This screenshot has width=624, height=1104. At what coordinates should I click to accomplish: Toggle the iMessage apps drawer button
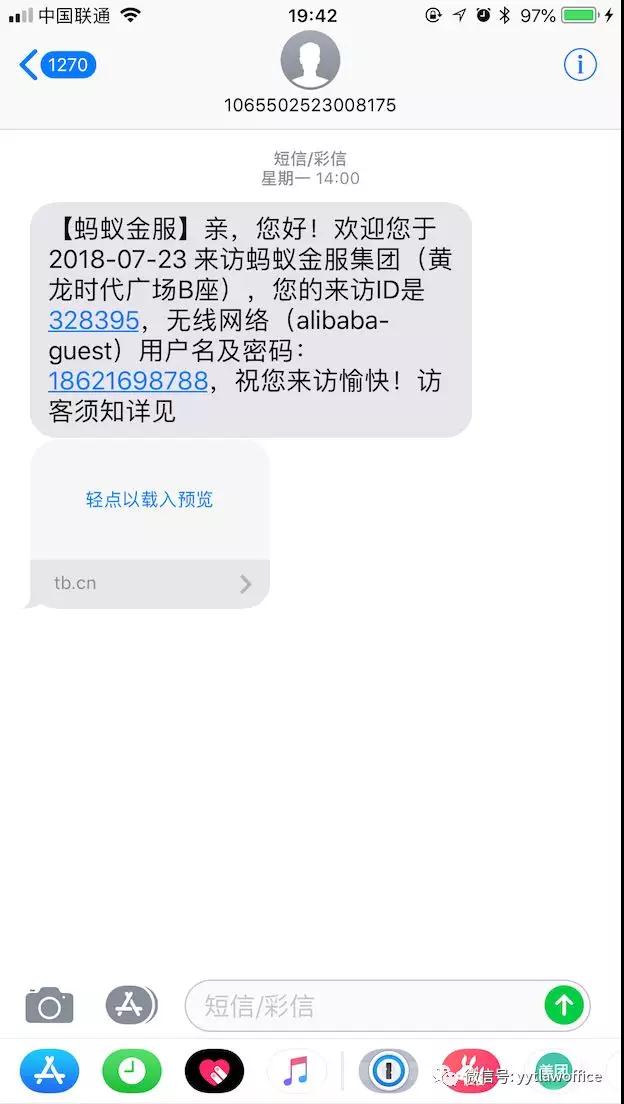coord(132,1005)
